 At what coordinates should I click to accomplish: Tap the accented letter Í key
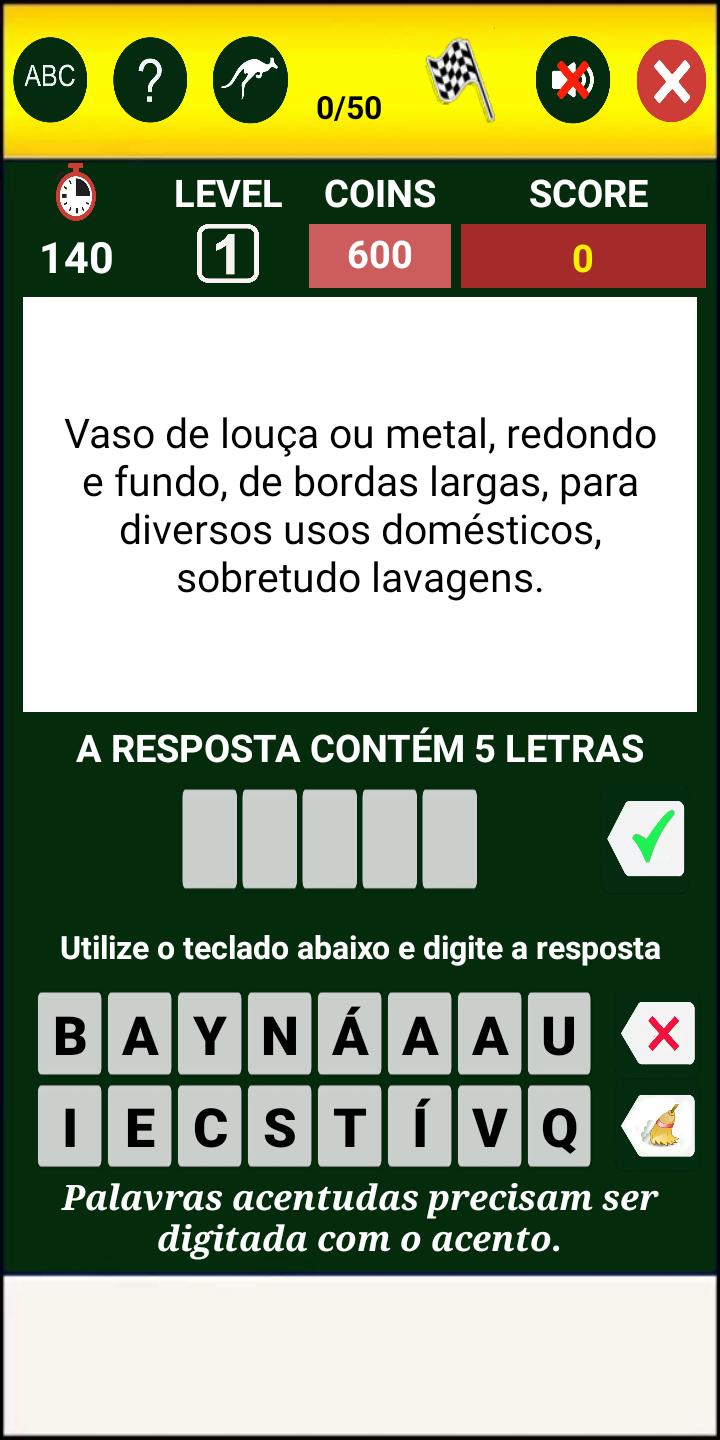419,1124
